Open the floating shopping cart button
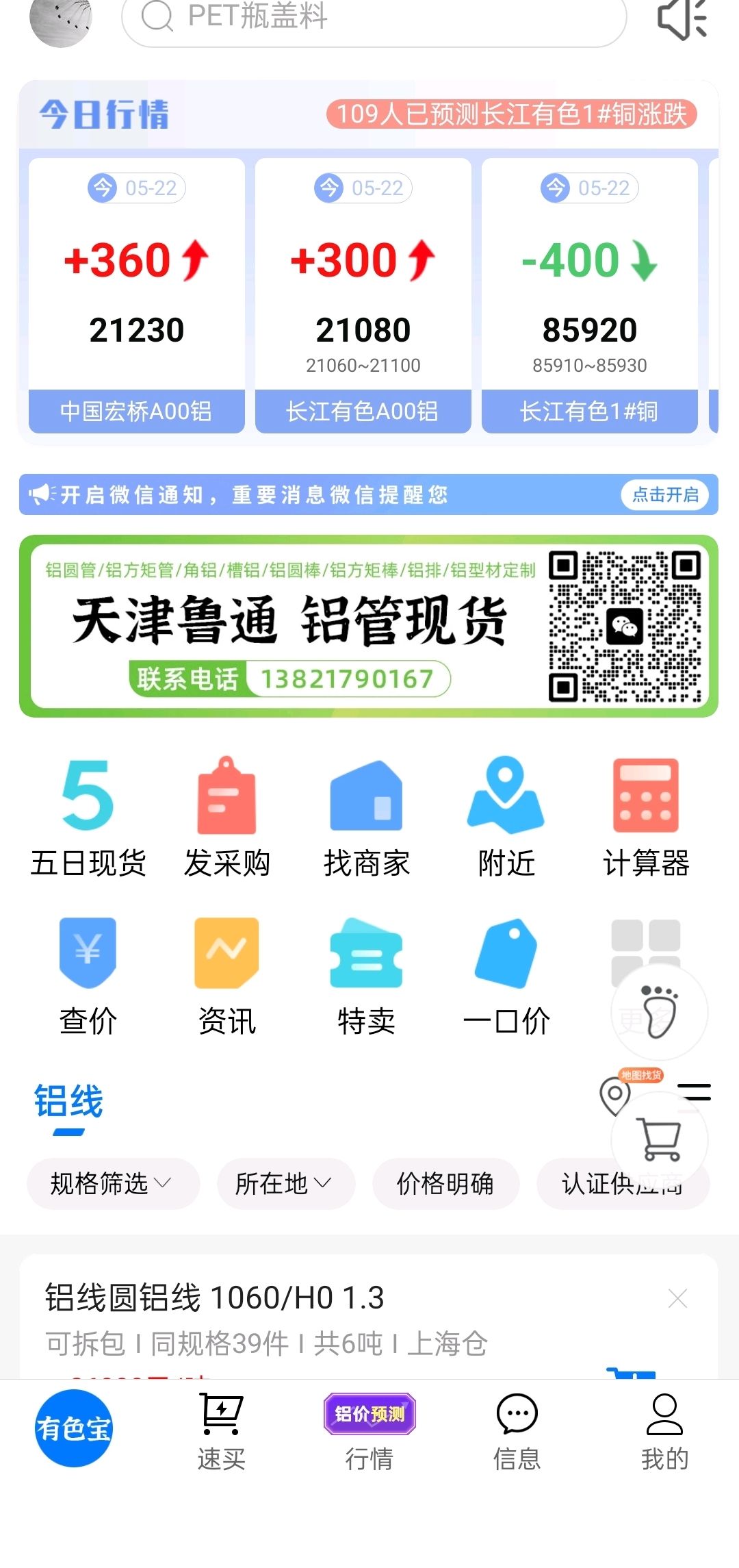The width and height of the screenshot is (739, 1568). click(659, 1139)
